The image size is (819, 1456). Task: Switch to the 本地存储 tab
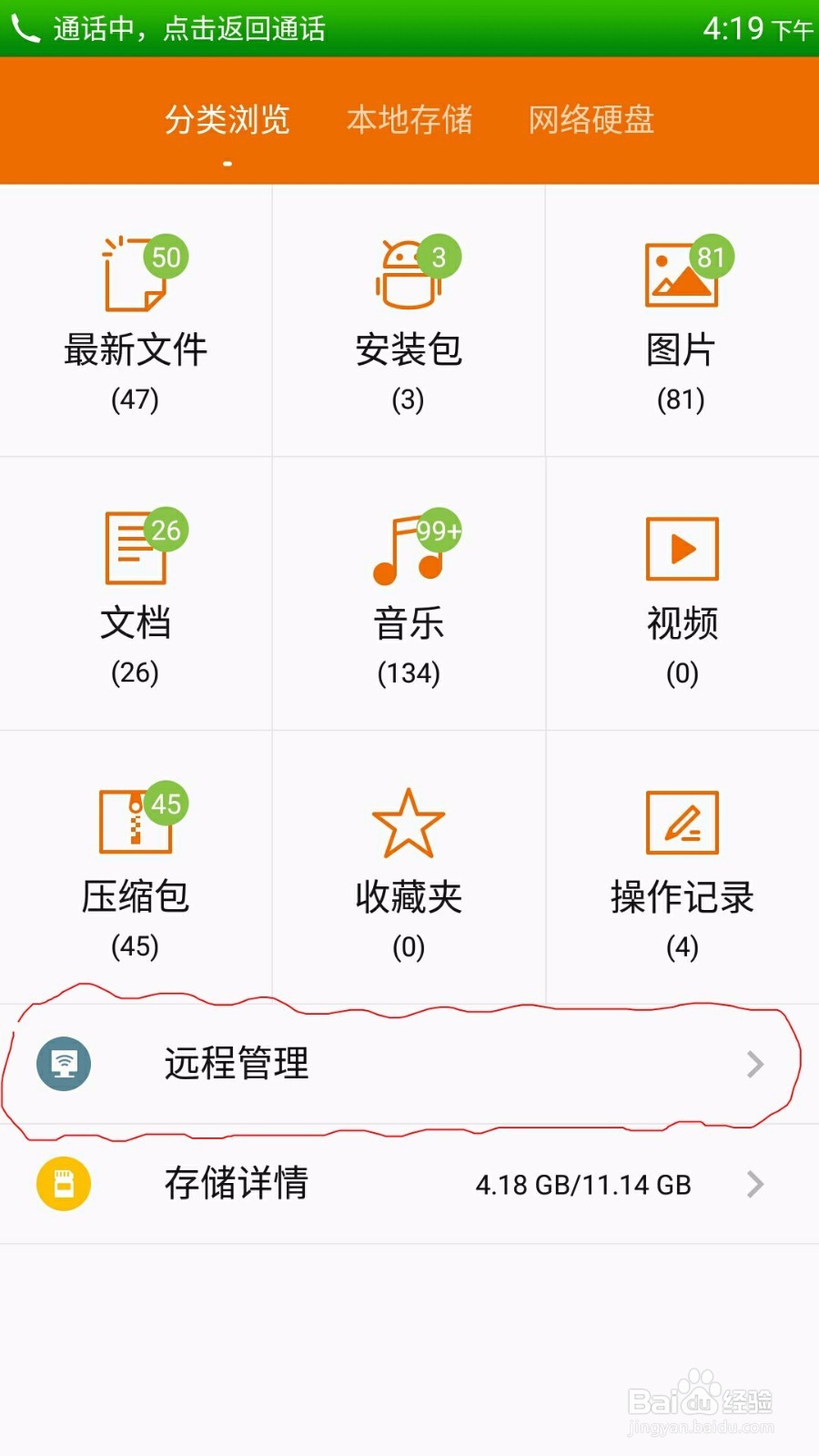tap(409, 119)
